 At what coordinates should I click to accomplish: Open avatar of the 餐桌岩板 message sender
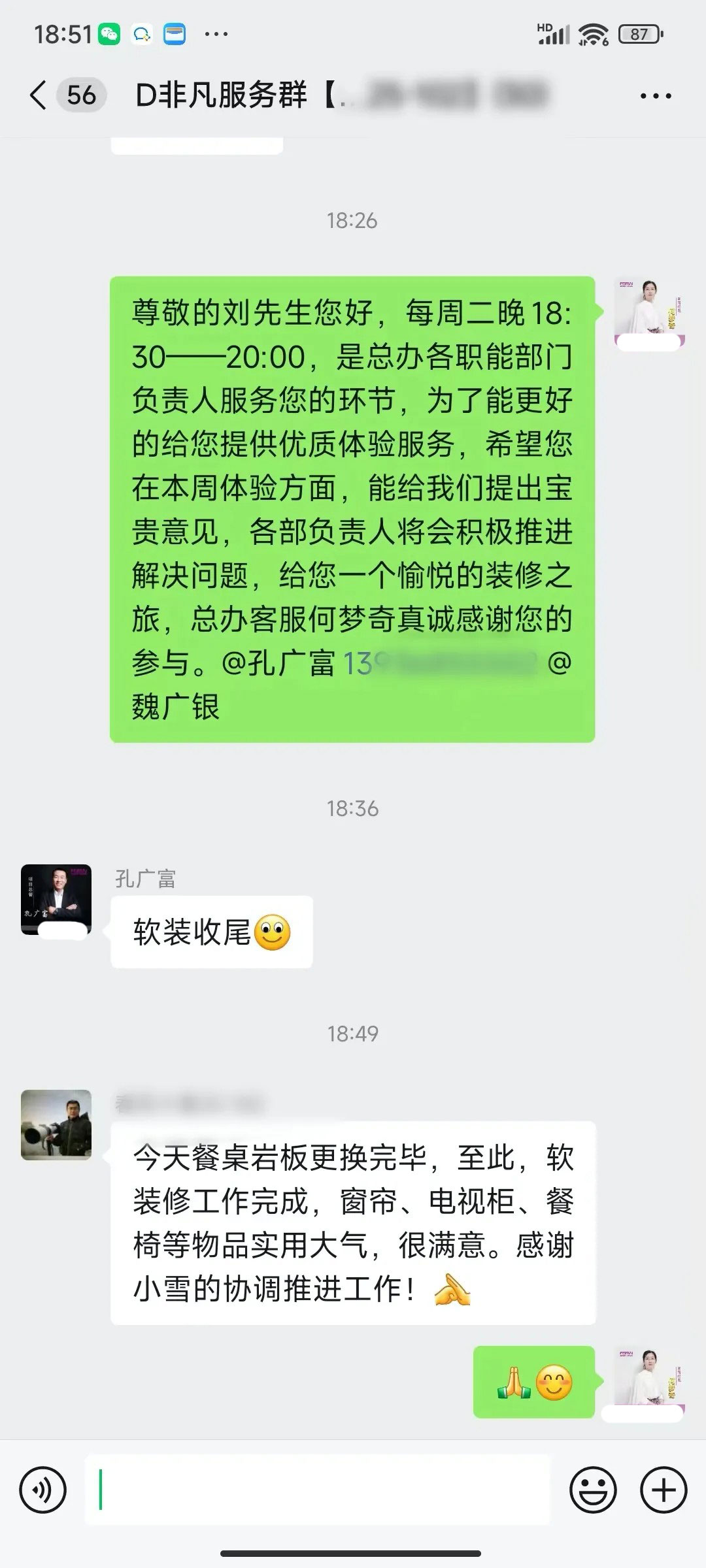(56, 1124)
